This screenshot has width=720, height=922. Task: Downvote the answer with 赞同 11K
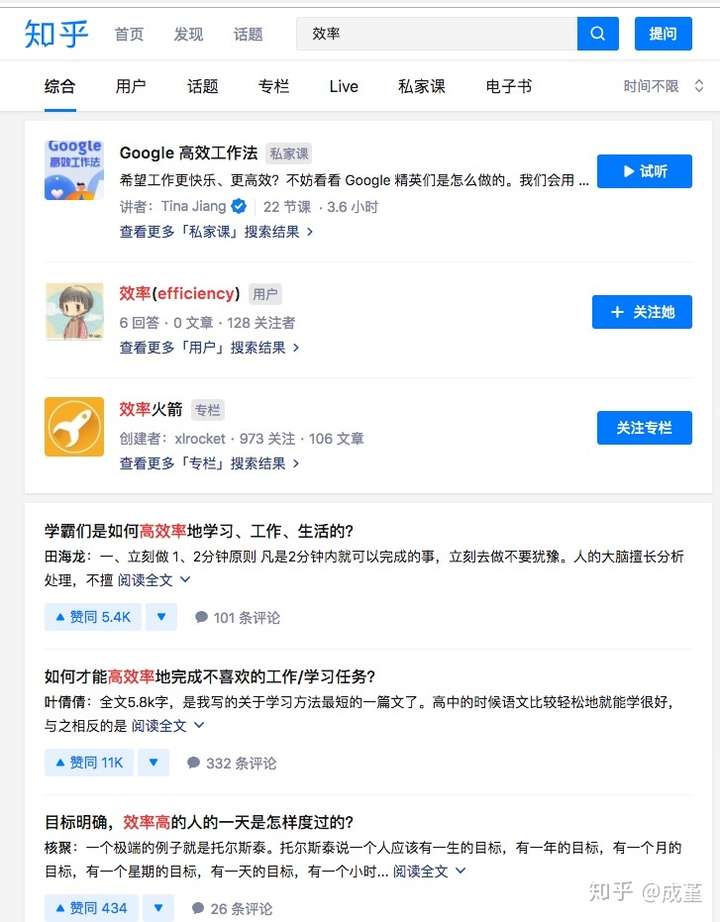coord(153,763)
